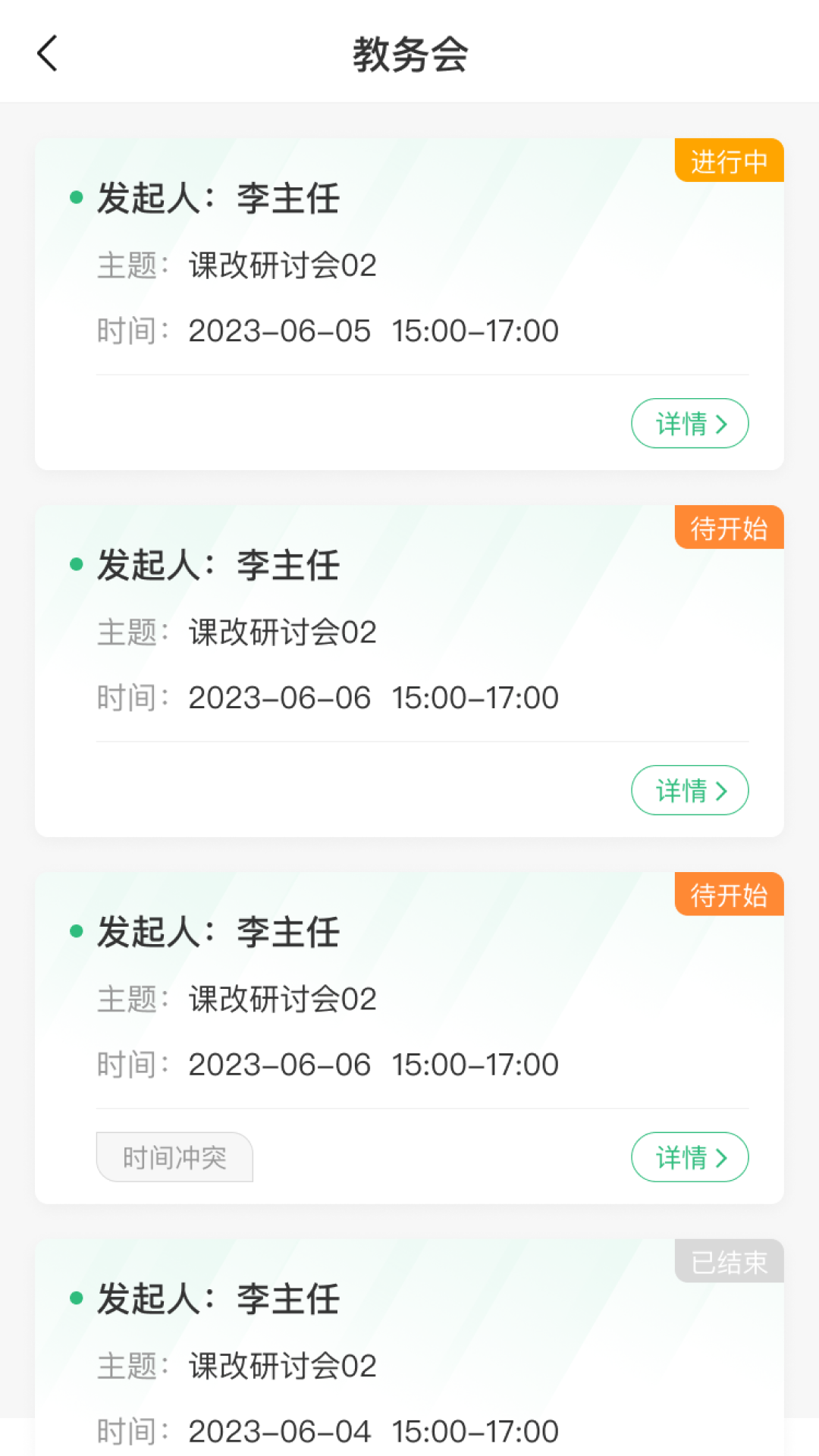Toggle the 时间冲突 conflict tag
819x1456 pixels.
[x=174, y=1157]
